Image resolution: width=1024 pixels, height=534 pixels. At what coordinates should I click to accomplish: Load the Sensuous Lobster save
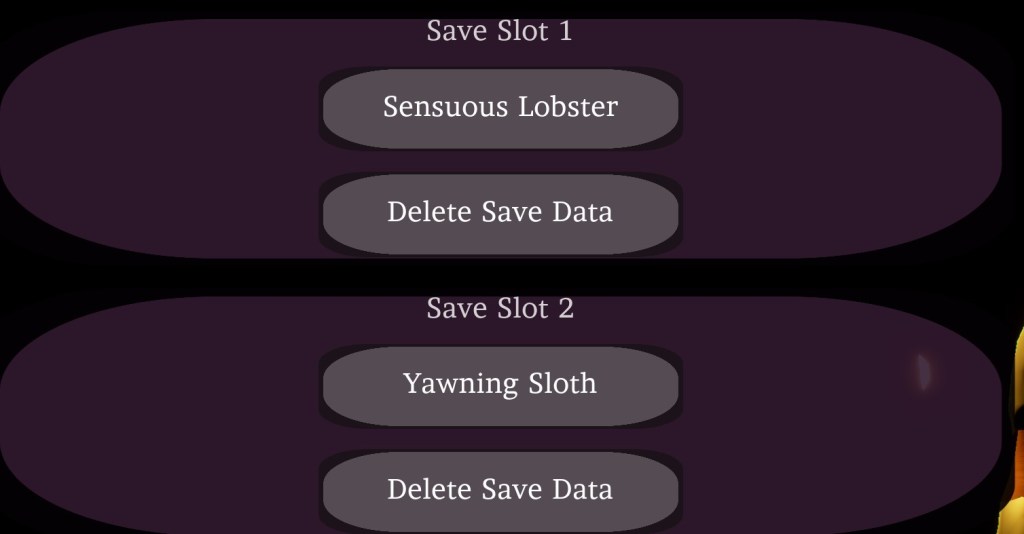[500, 108]
